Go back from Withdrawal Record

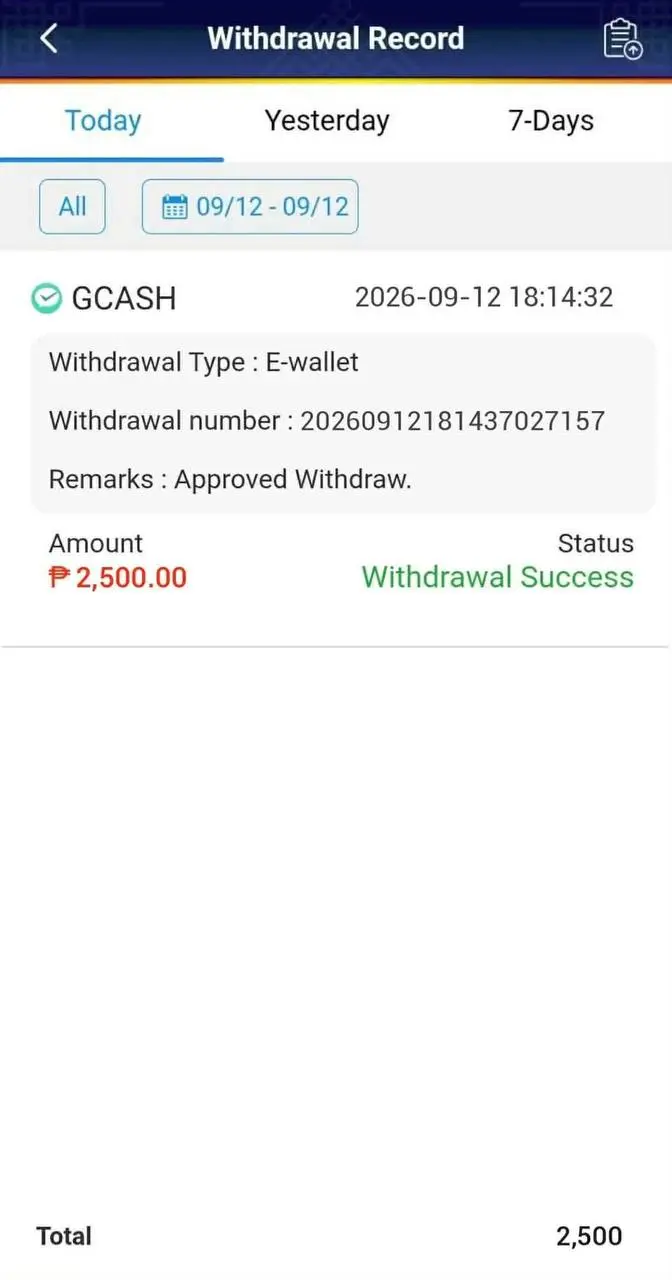tap(49, 39)
